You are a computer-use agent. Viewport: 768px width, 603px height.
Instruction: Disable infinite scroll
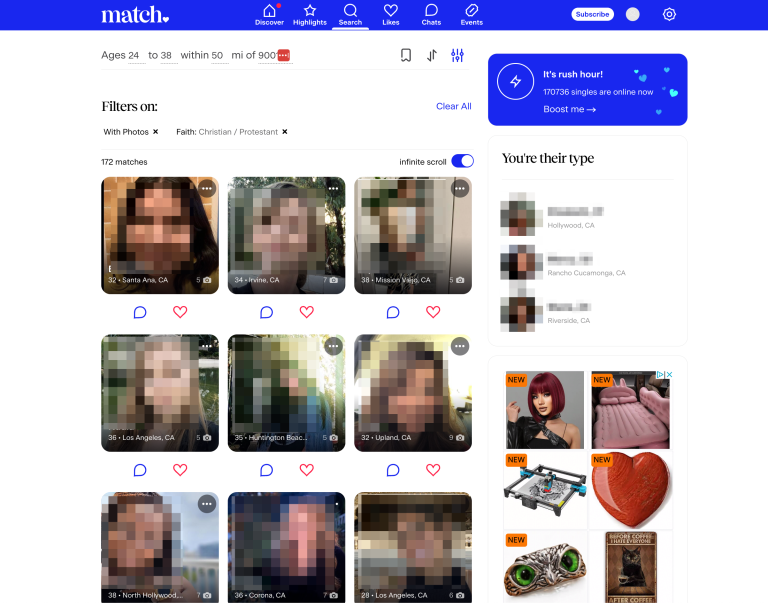pos(462,161)
